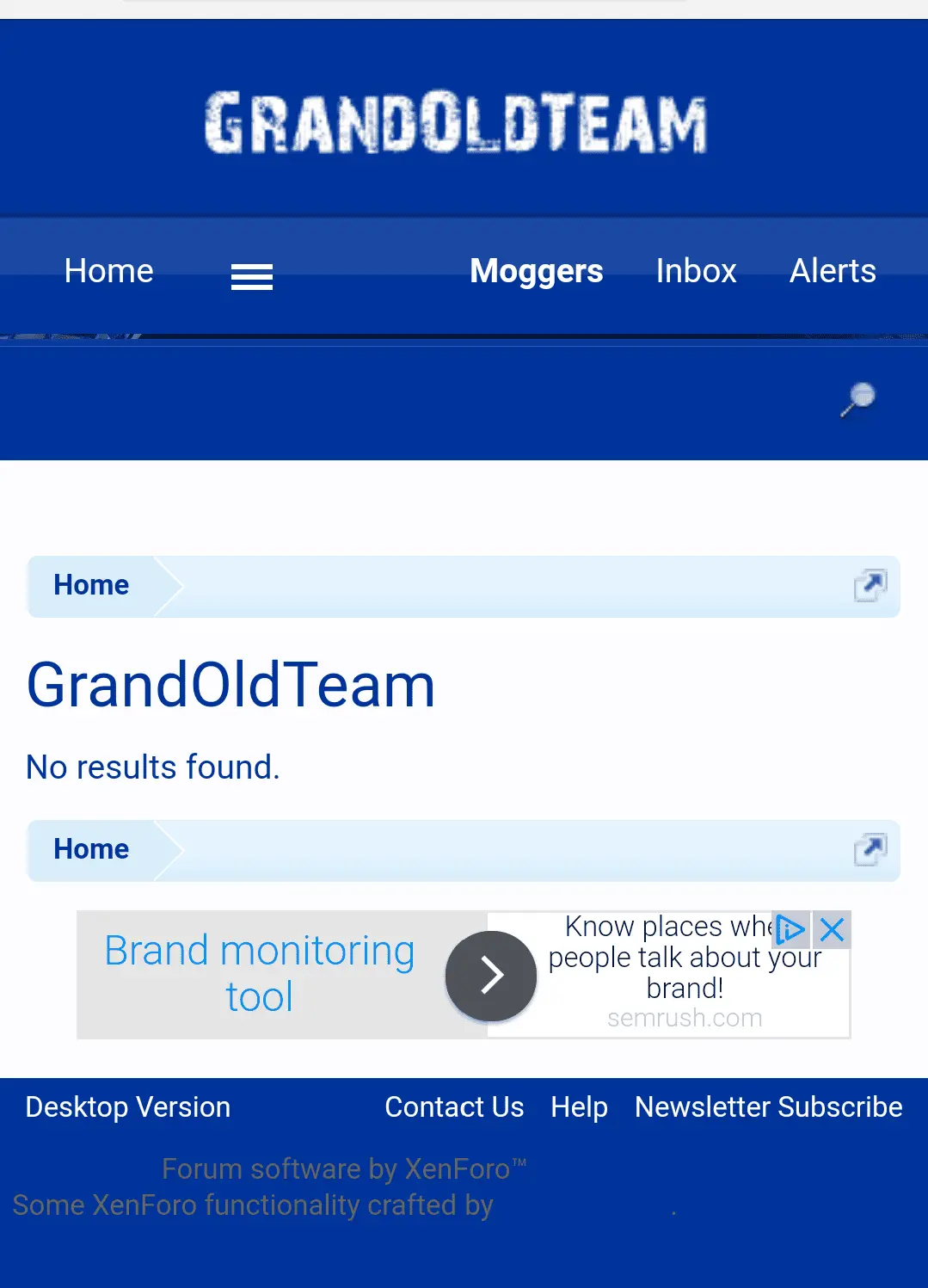
Task: Select Home in the top breadcrumb
Action: tap(91, 585)
